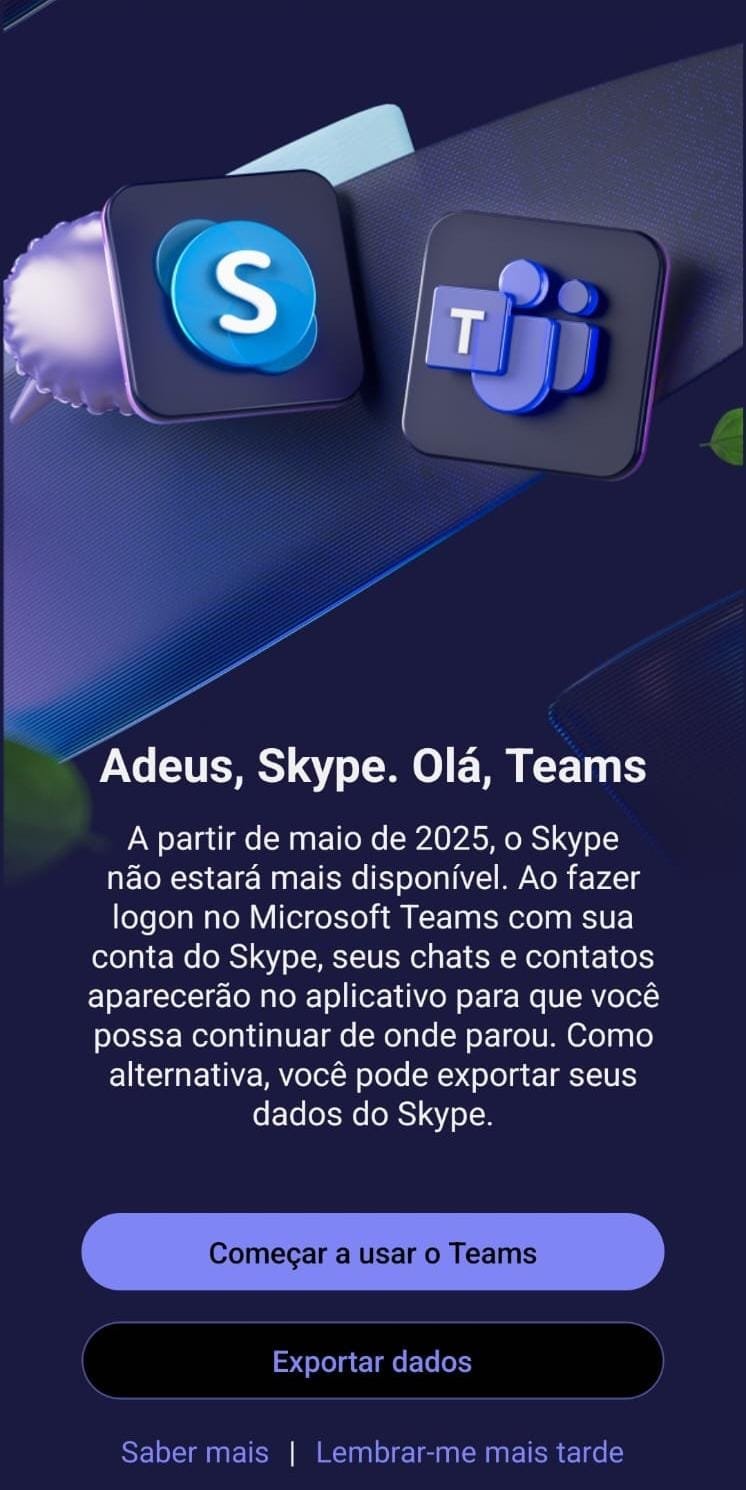Choose Lembrar-me mais tarde

point(469,1452)
